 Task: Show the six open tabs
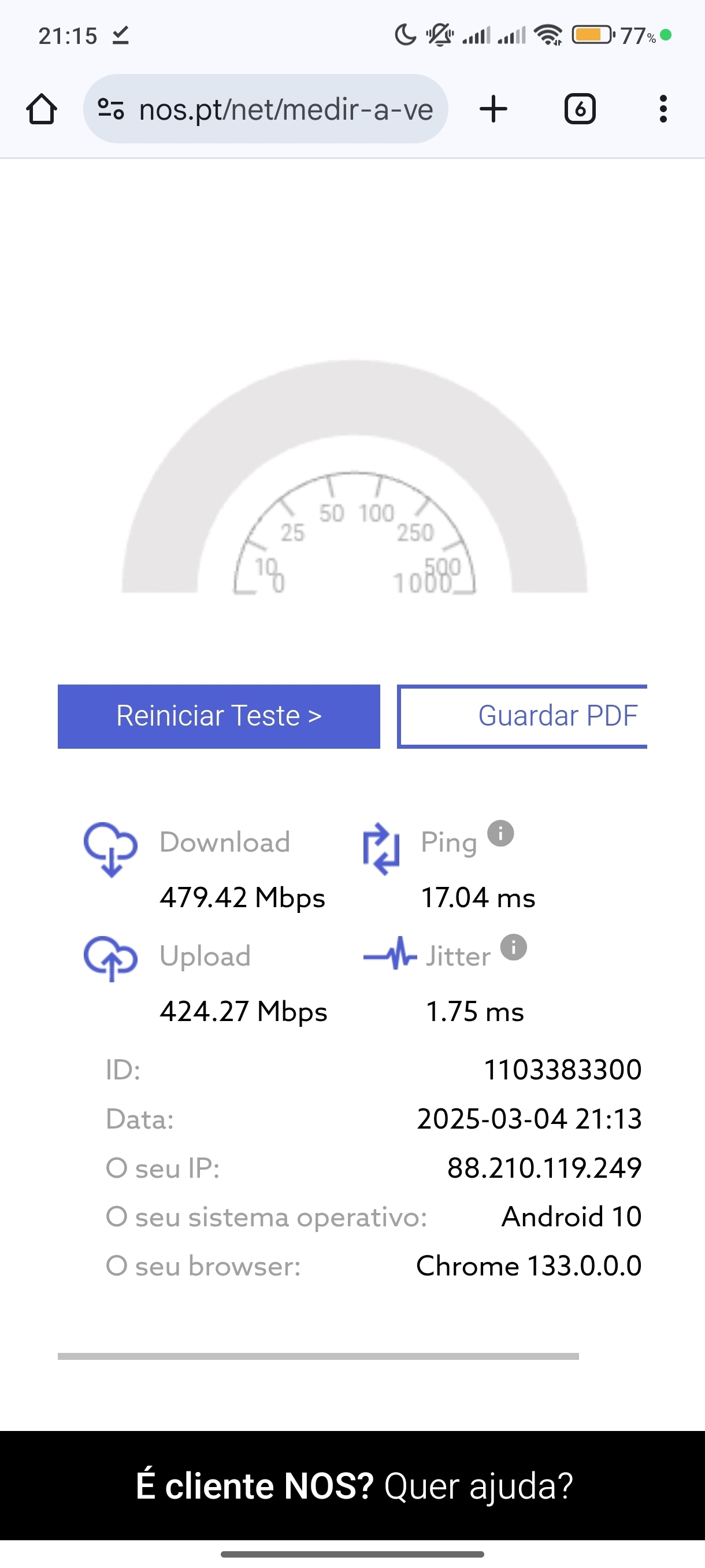click(x=580, y=110)
